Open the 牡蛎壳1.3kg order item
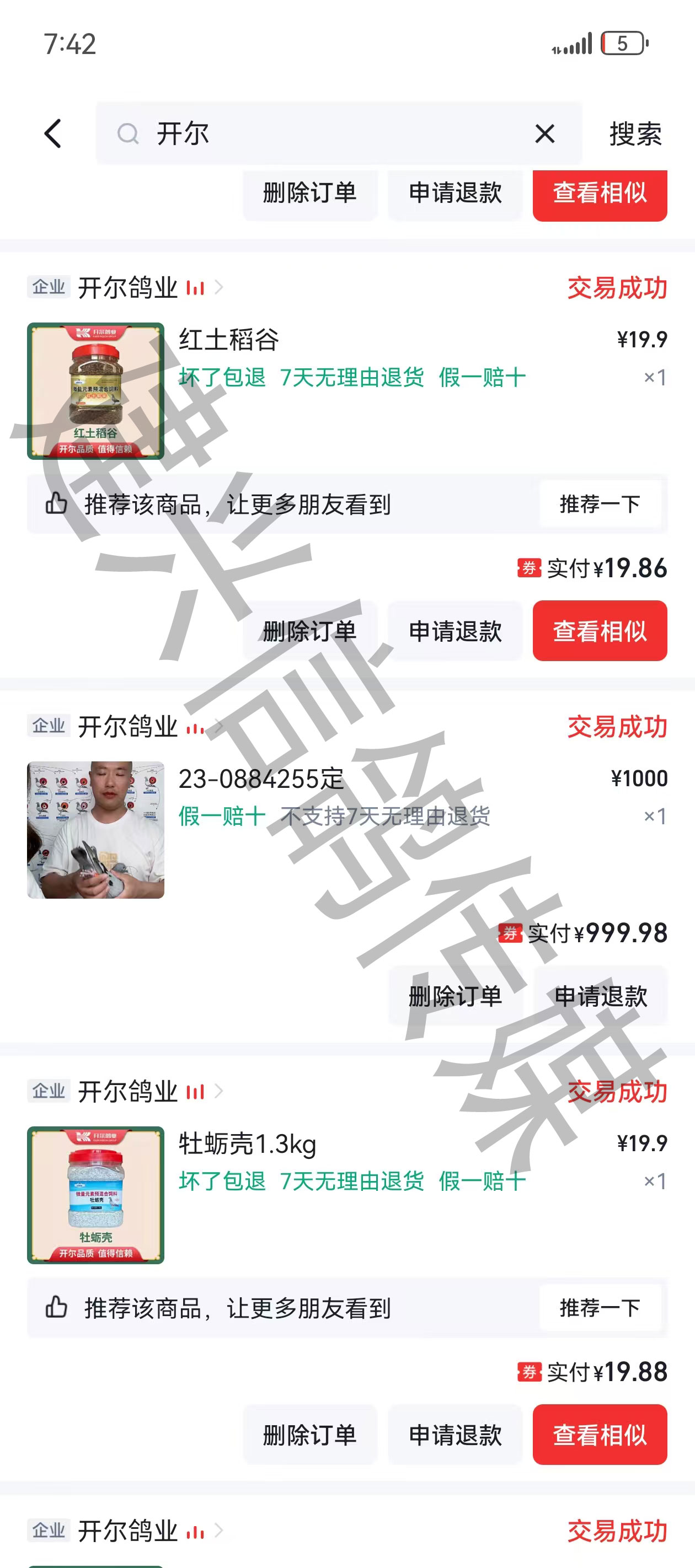This screenshot has height=1568, width=695. [x=347, y=1195]
